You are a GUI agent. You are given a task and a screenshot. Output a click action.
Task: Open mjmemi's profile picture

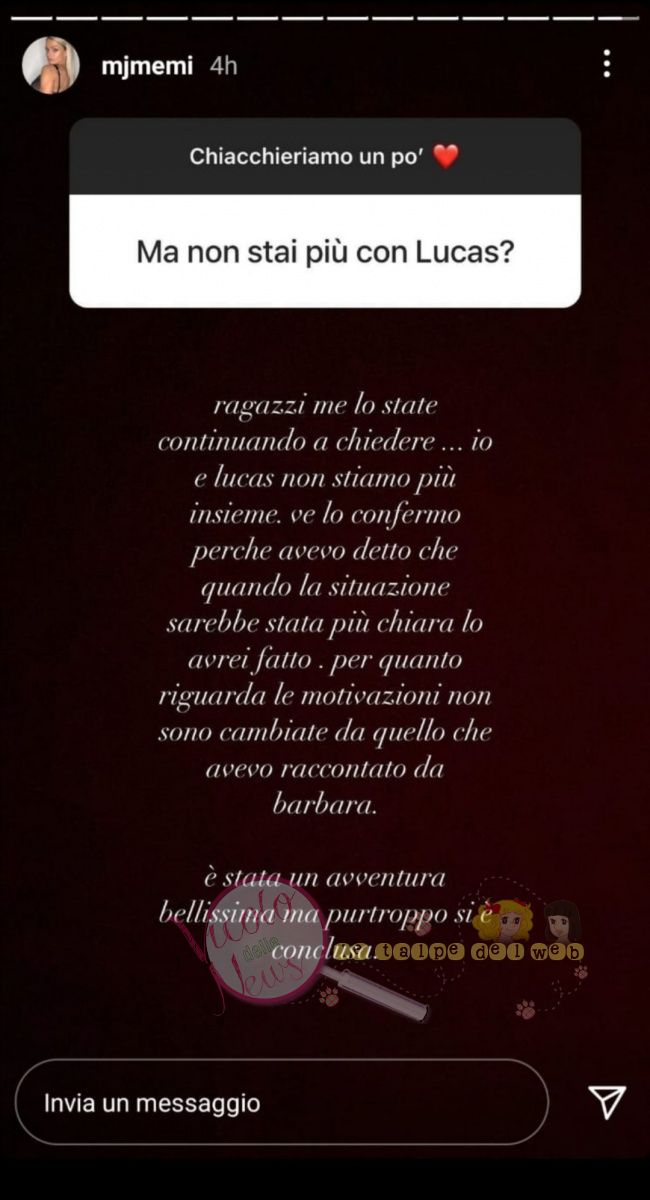click(51, 66)
